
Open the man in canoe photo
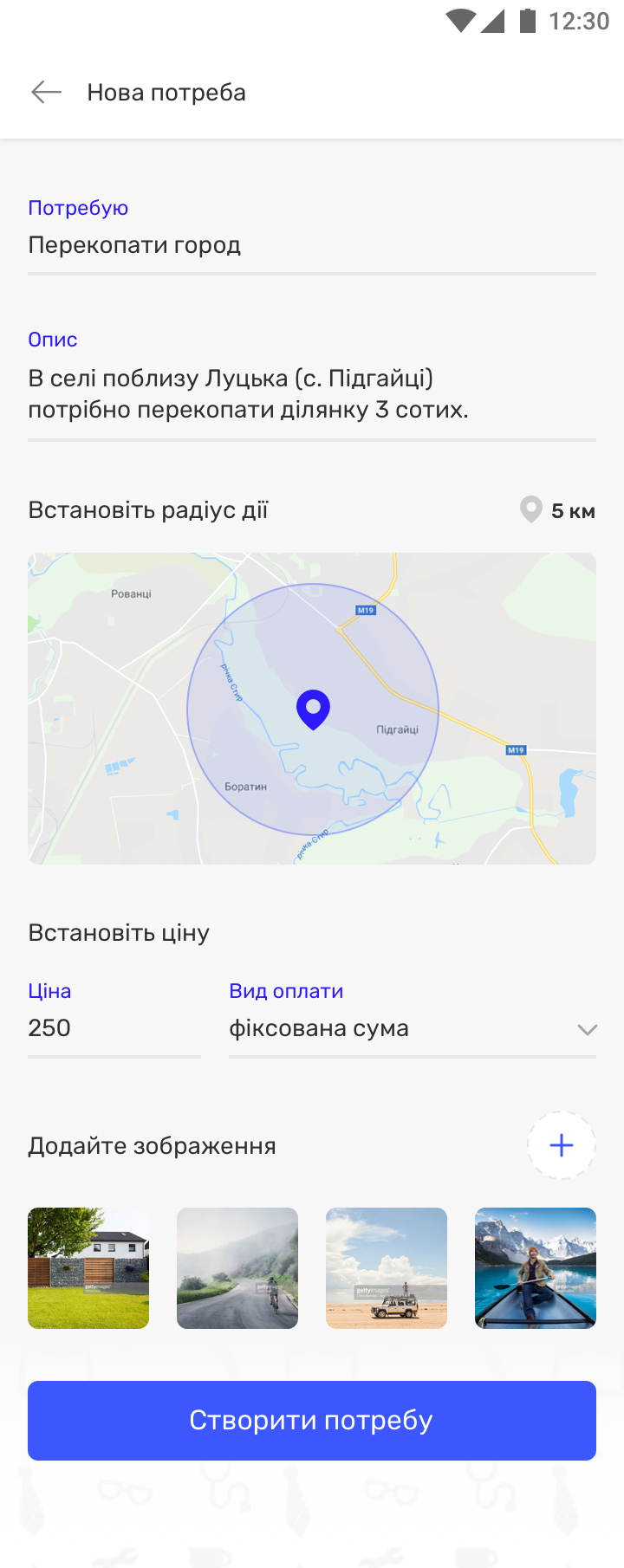click(x=536, y=1268)
